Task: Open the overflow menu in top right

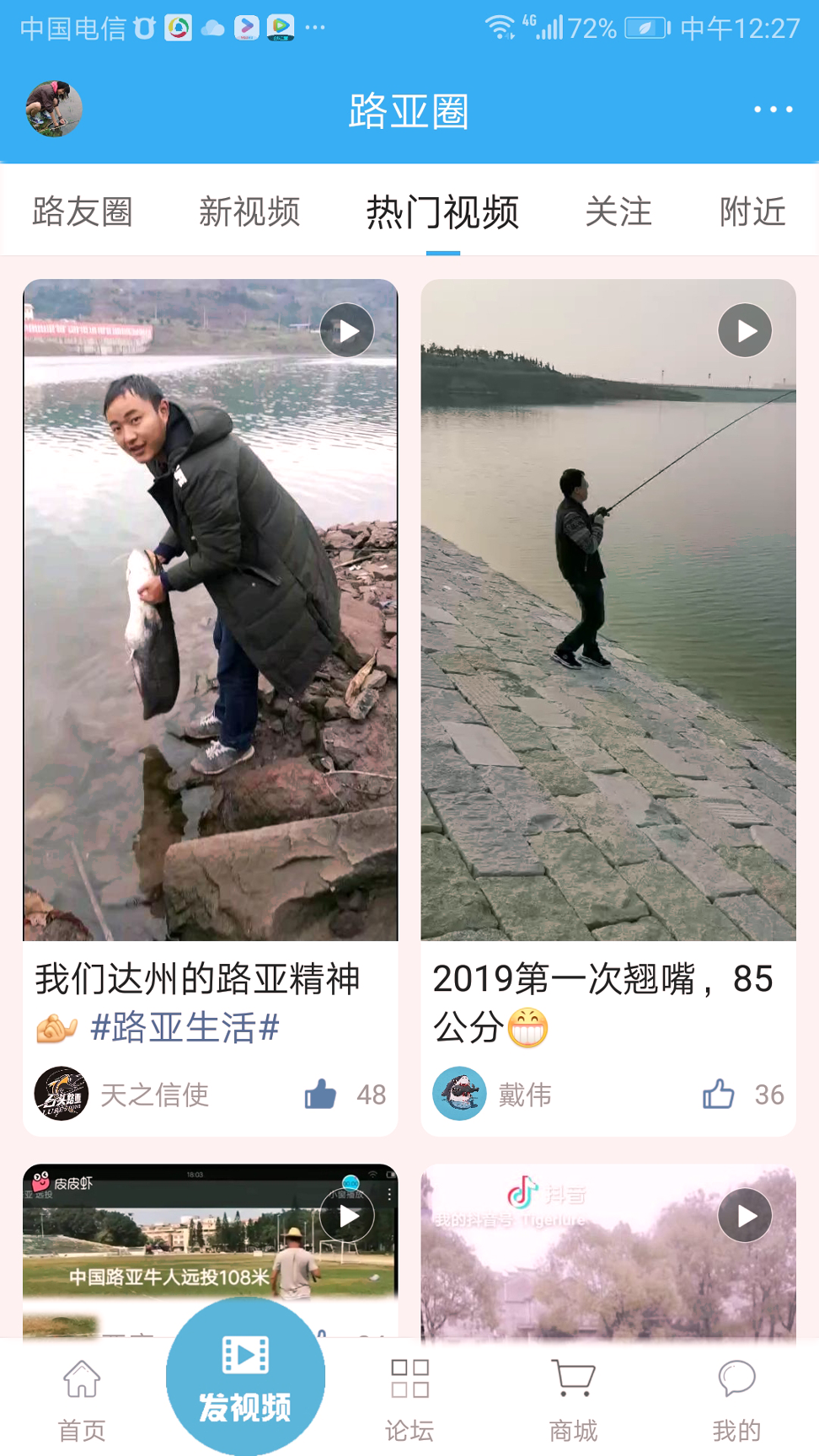Action: click(773, 110)
